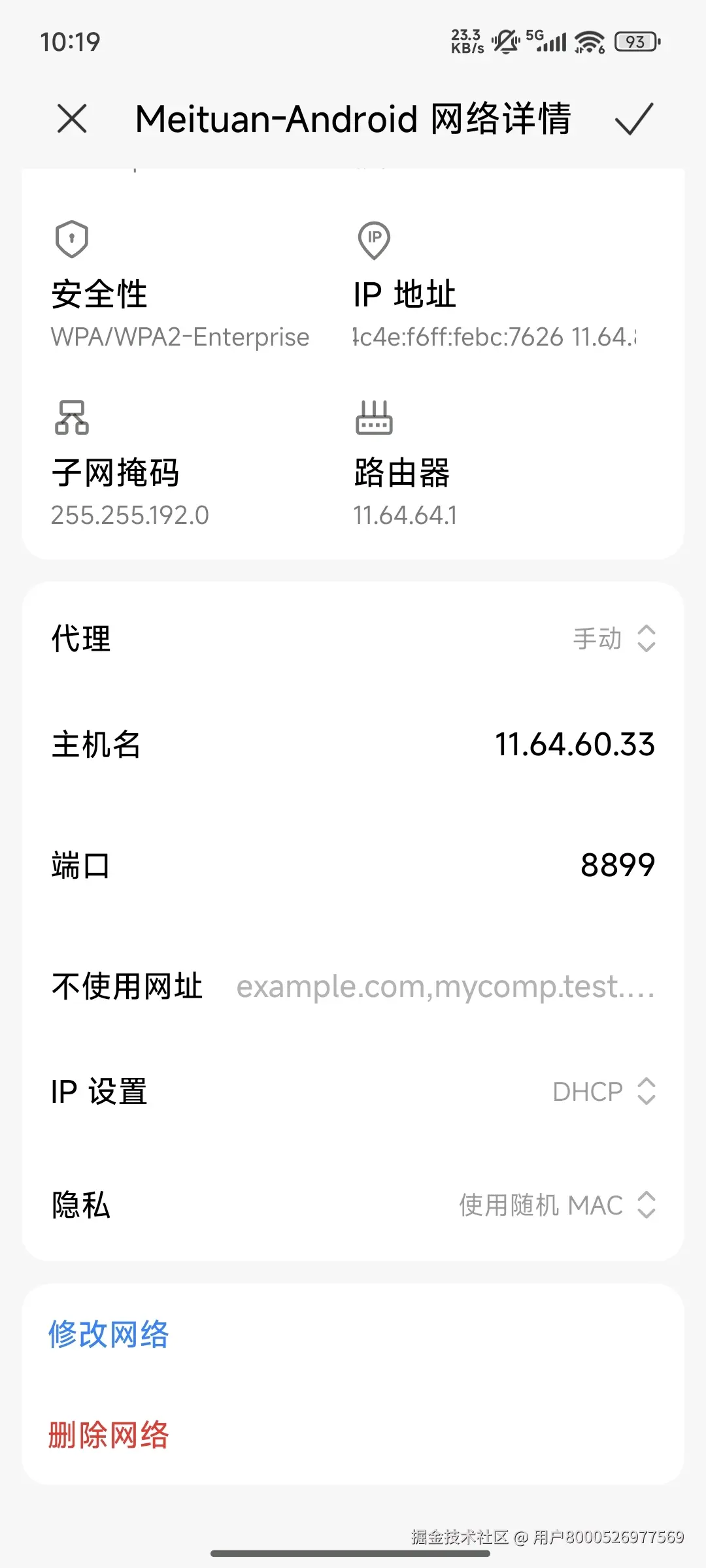Close the network details screen
Viewport: 706px width, 1568px height.
click(x=72, y=119)
